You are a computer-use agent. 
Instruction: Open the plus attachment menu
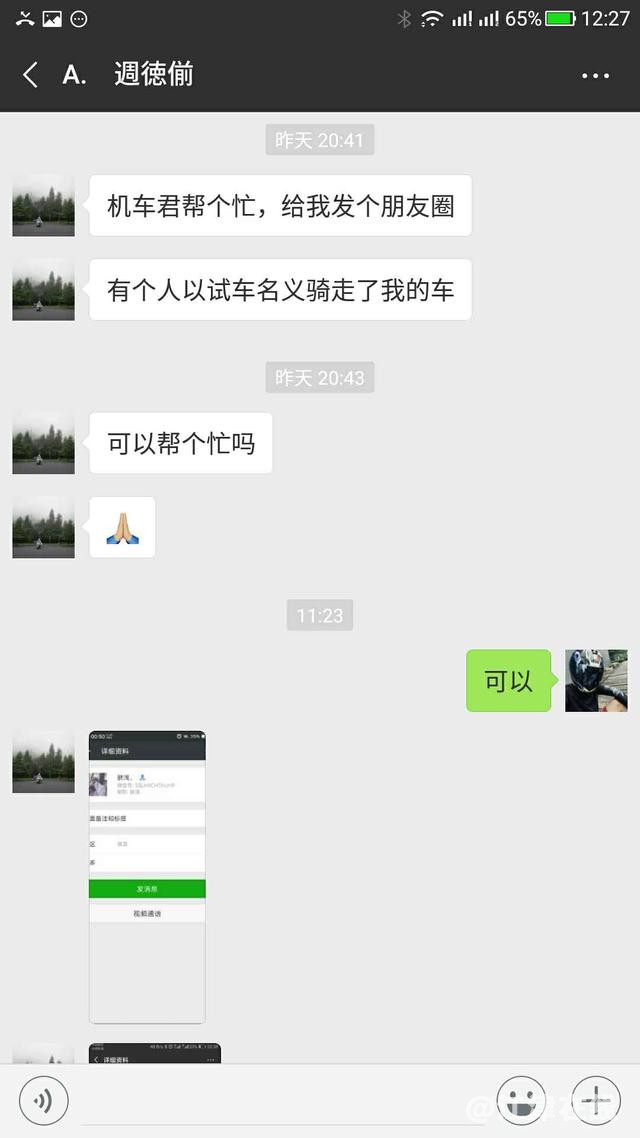595,1101
